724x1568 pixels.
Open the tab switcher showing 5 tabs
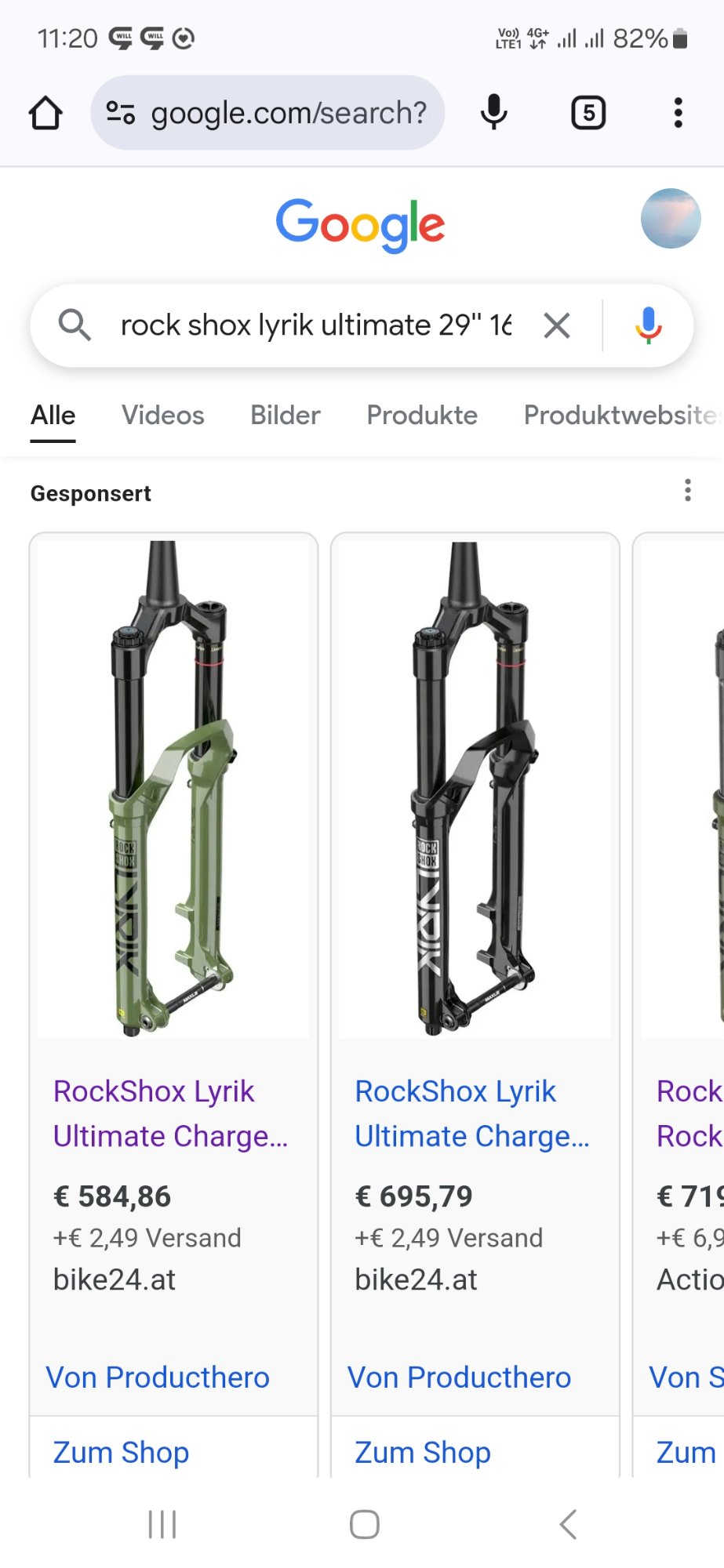pyautogui.click(x=588, y=113)
